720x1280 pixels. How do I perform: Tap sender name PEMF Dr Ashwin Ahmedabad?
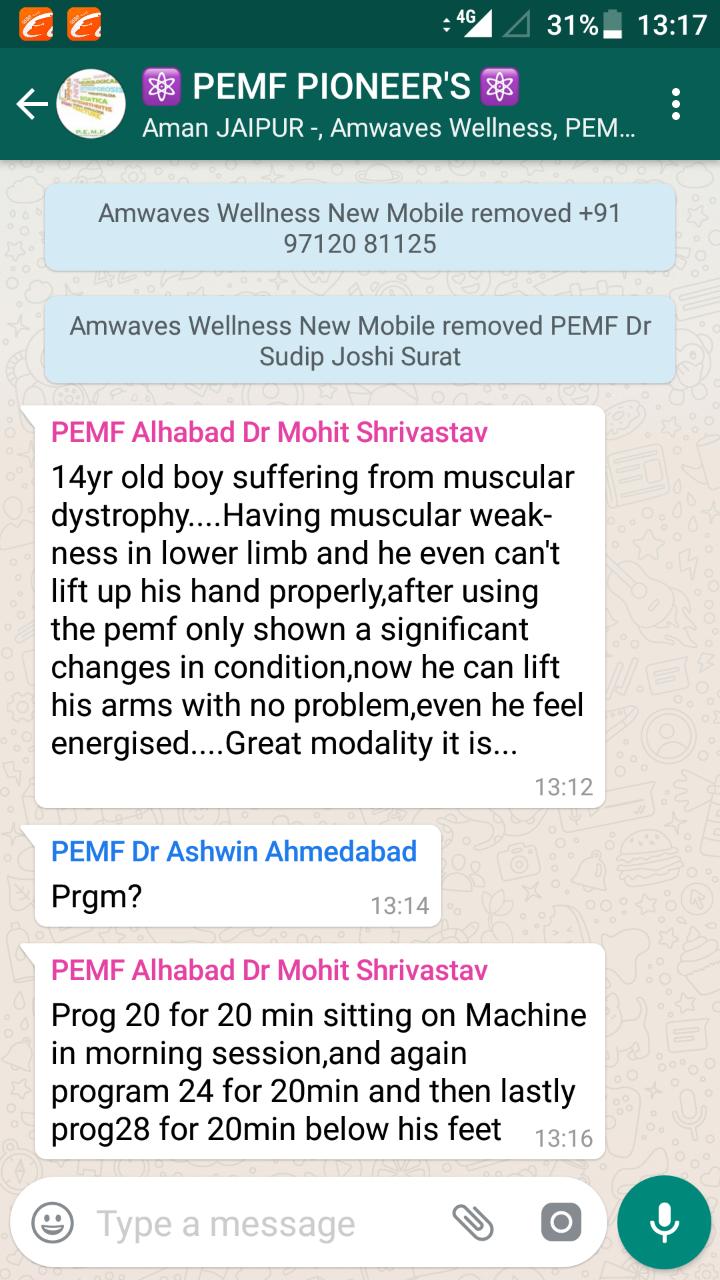(x=234, y=851)
